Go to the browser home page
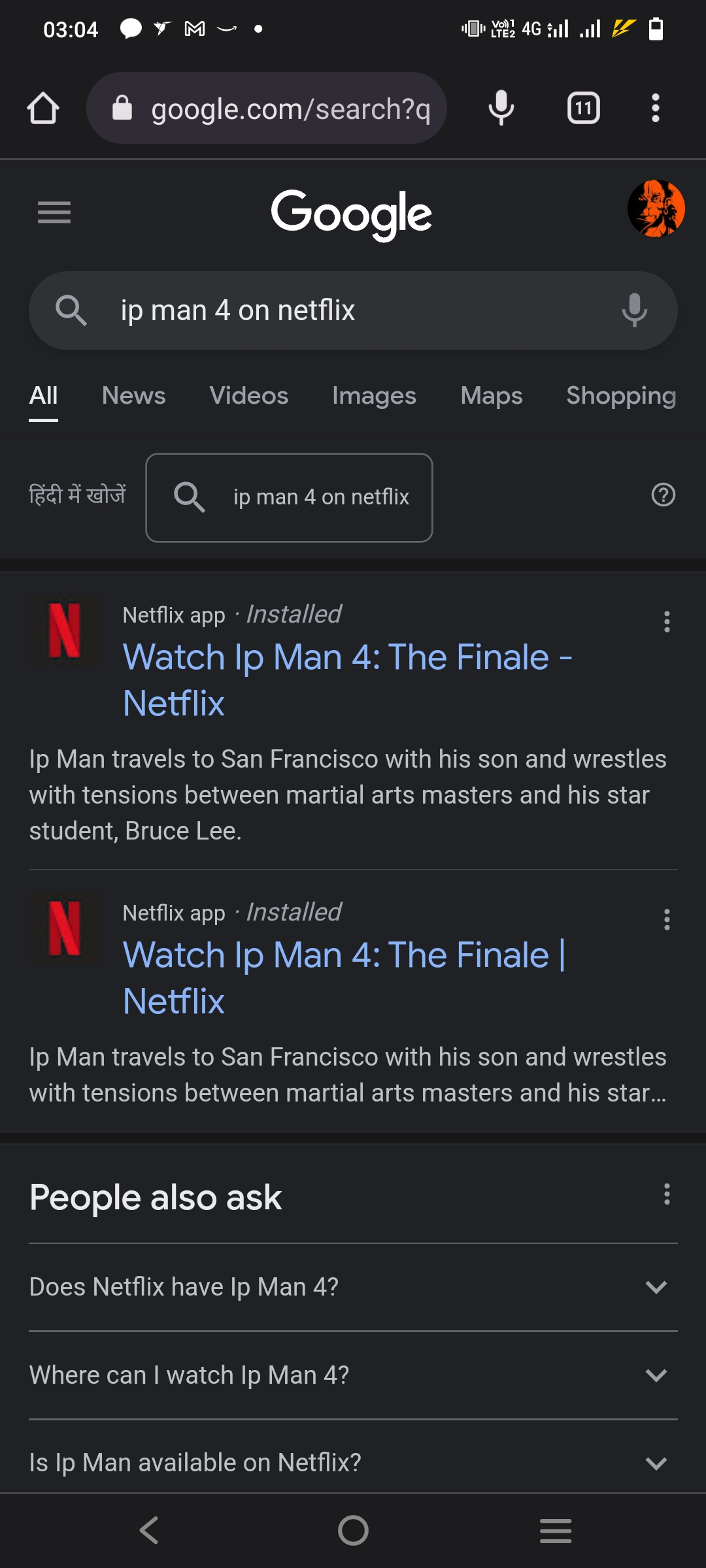Image resolution: width=706 pixels, height=1568 pixels. pos(43,108)
